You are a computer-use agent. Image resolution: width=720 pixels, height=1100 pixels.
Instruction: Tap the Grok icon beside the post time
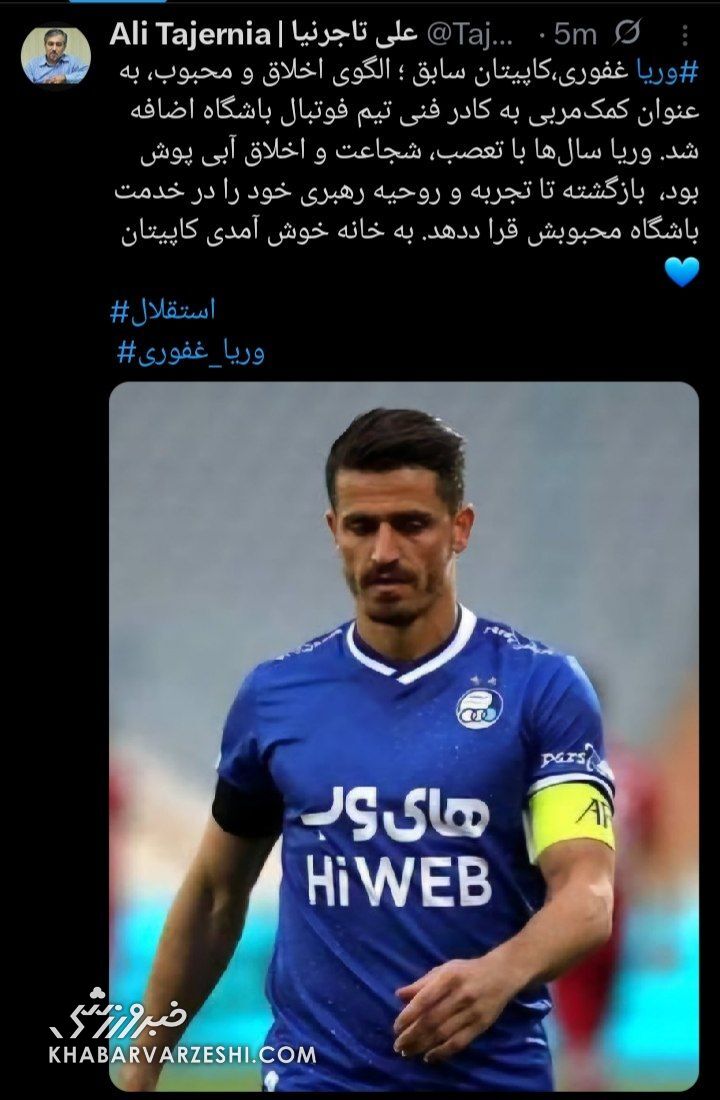coord(627,35)
